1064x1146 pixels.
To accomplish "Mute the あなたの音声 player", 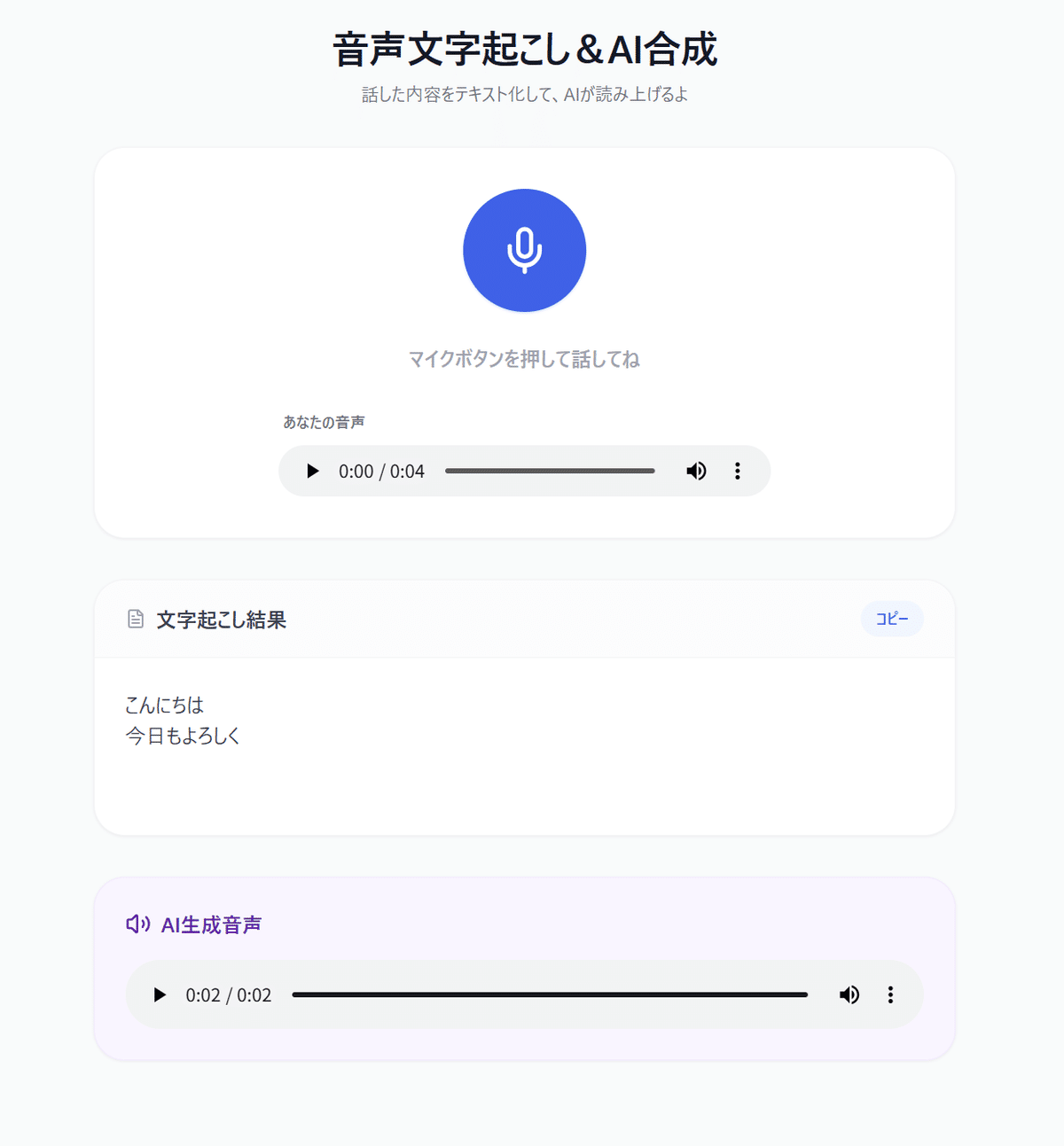I will 696,471.
